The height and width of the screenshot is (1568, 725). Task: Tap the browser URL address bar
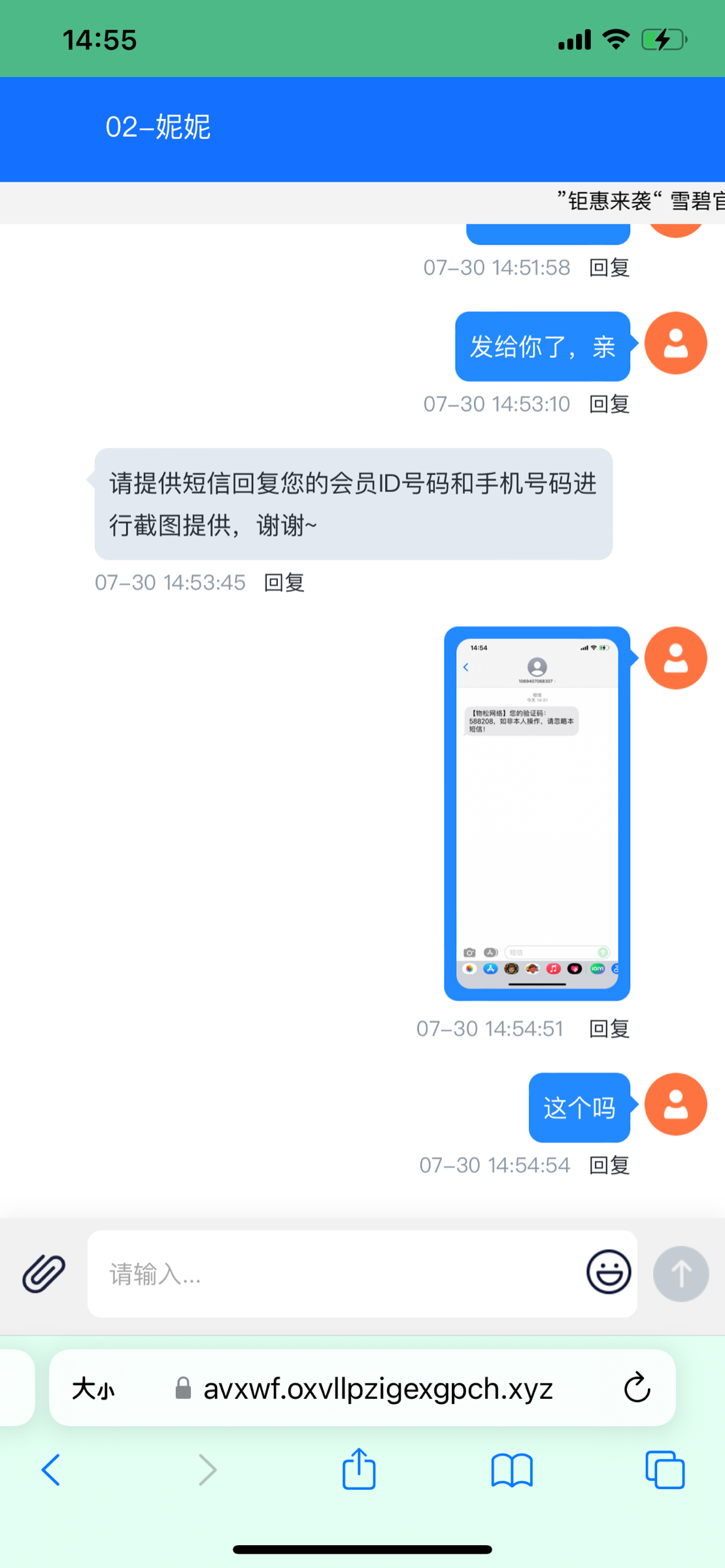pyautogui.click(x=378, y=1388)
